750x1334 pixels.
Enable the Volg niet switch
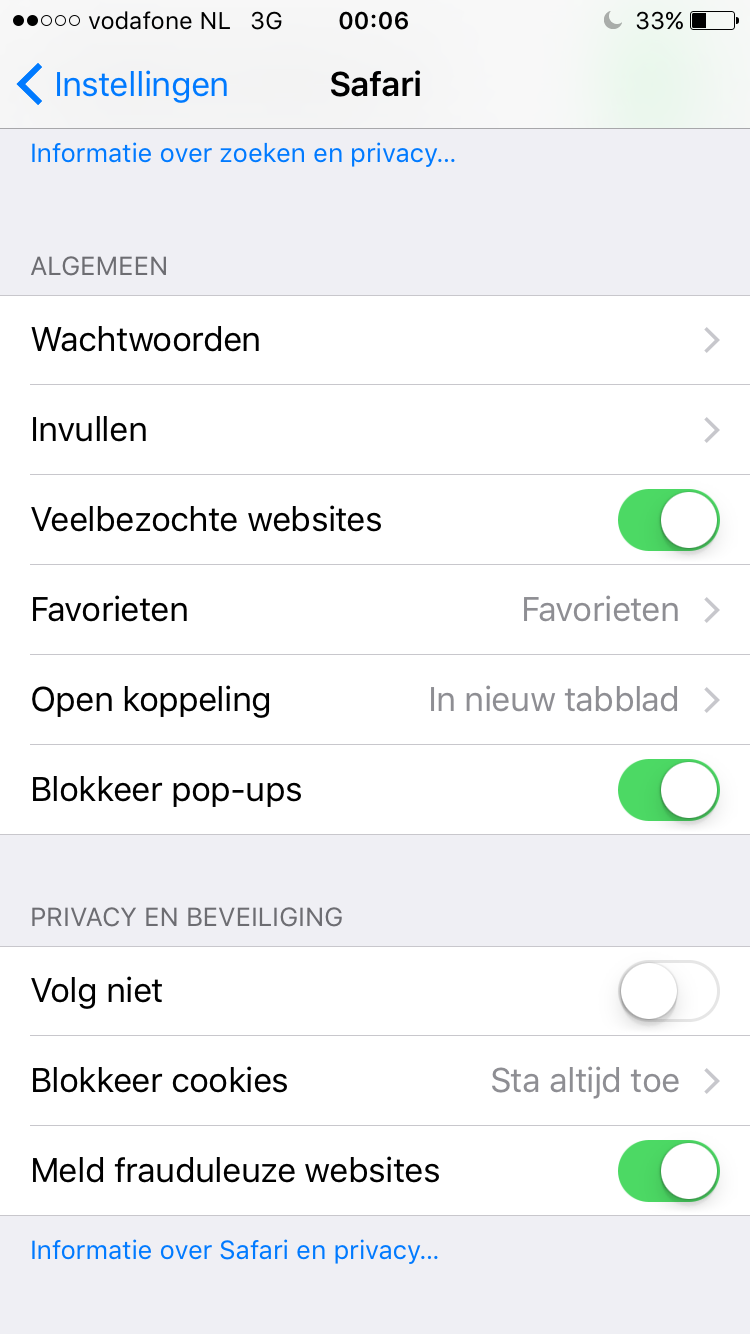click(669, 991)
